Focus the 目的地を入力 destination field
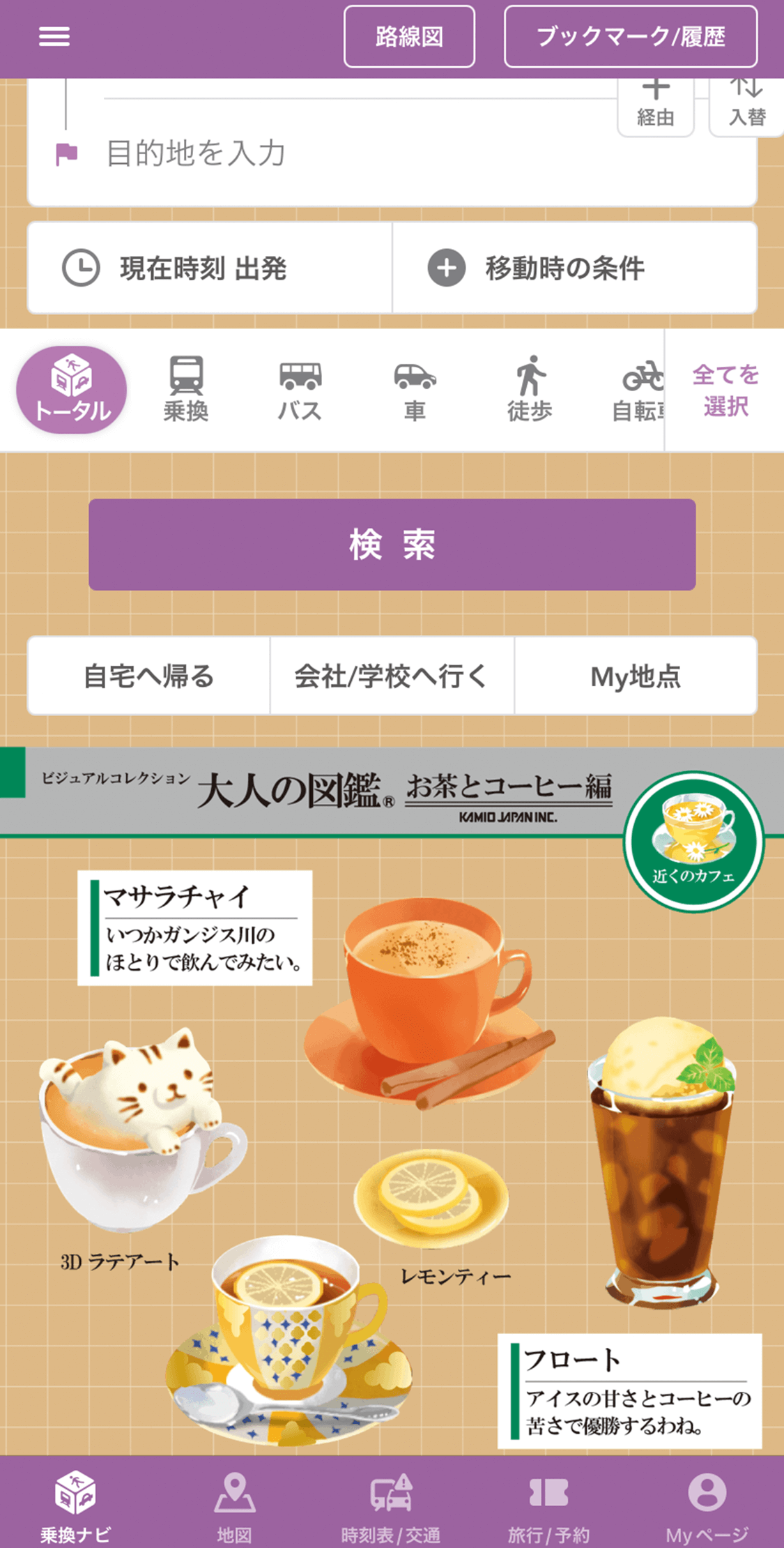Image resolution: width=784 pixels, height=1548 pixels. [390, 153]
